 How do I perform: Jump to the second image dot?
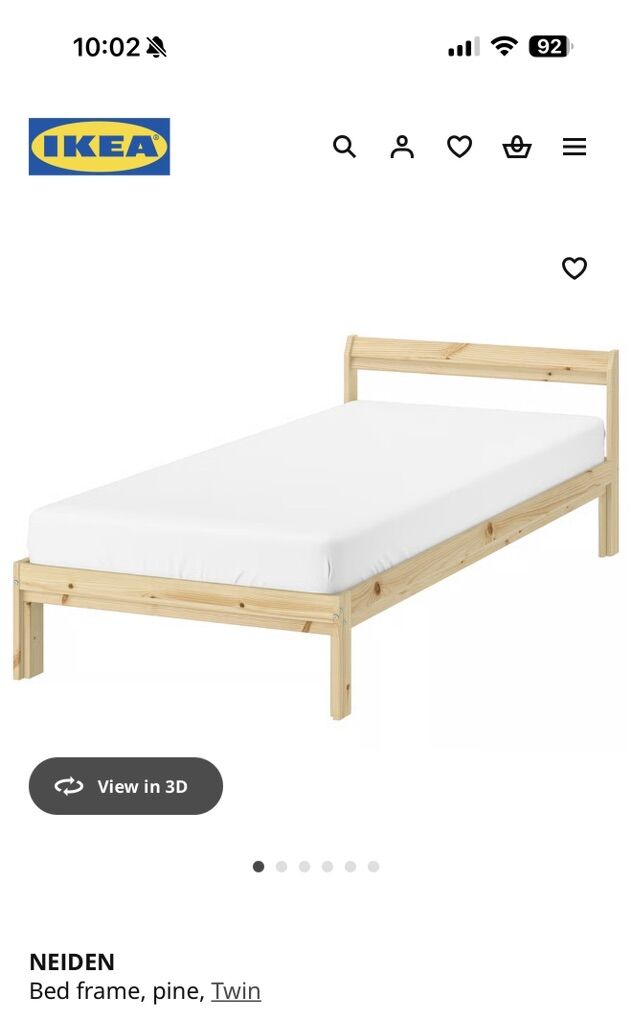coord(282,867)
